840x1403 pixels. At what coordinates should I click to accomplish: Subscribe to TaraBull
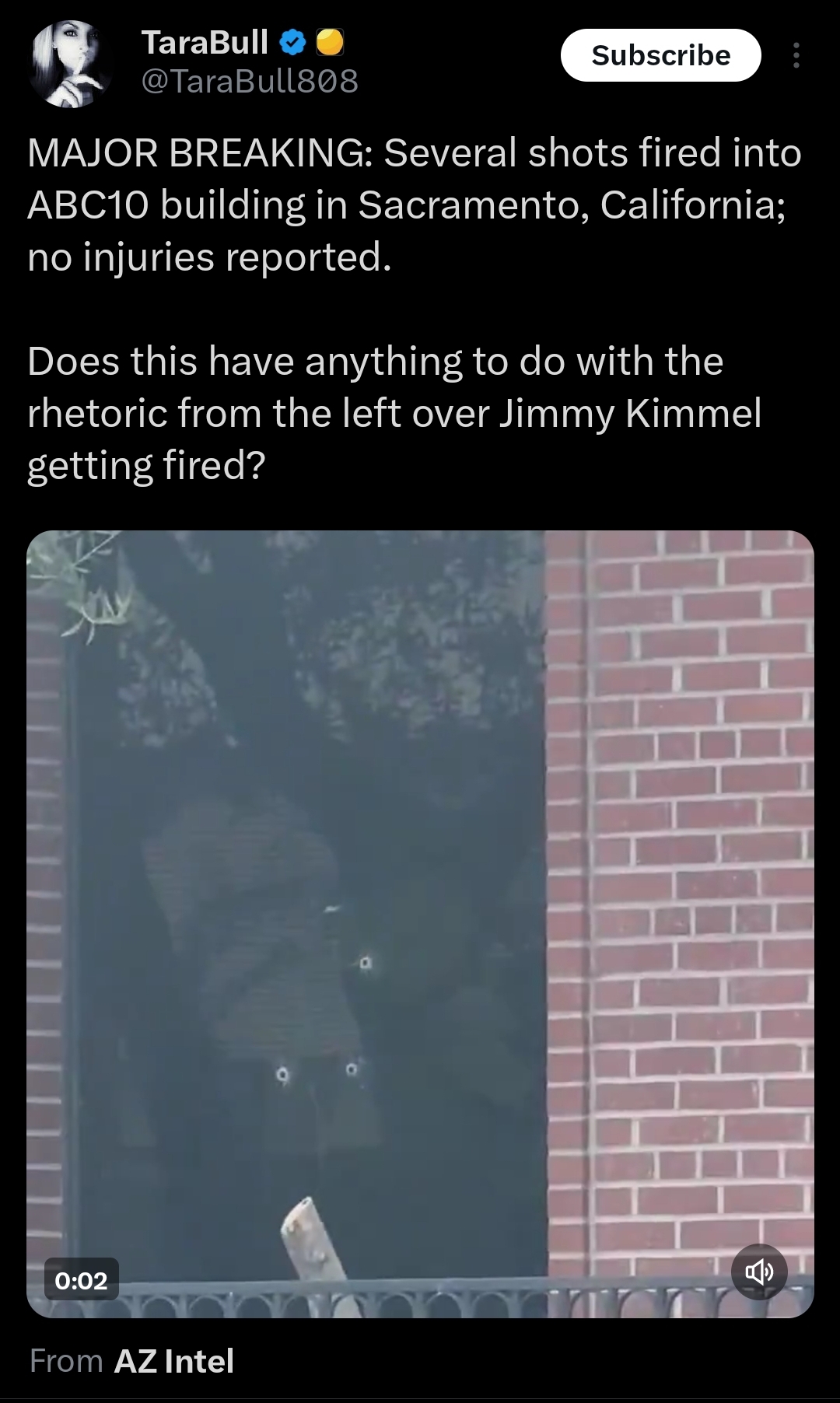pyautogui.click(x=660, y=55)
